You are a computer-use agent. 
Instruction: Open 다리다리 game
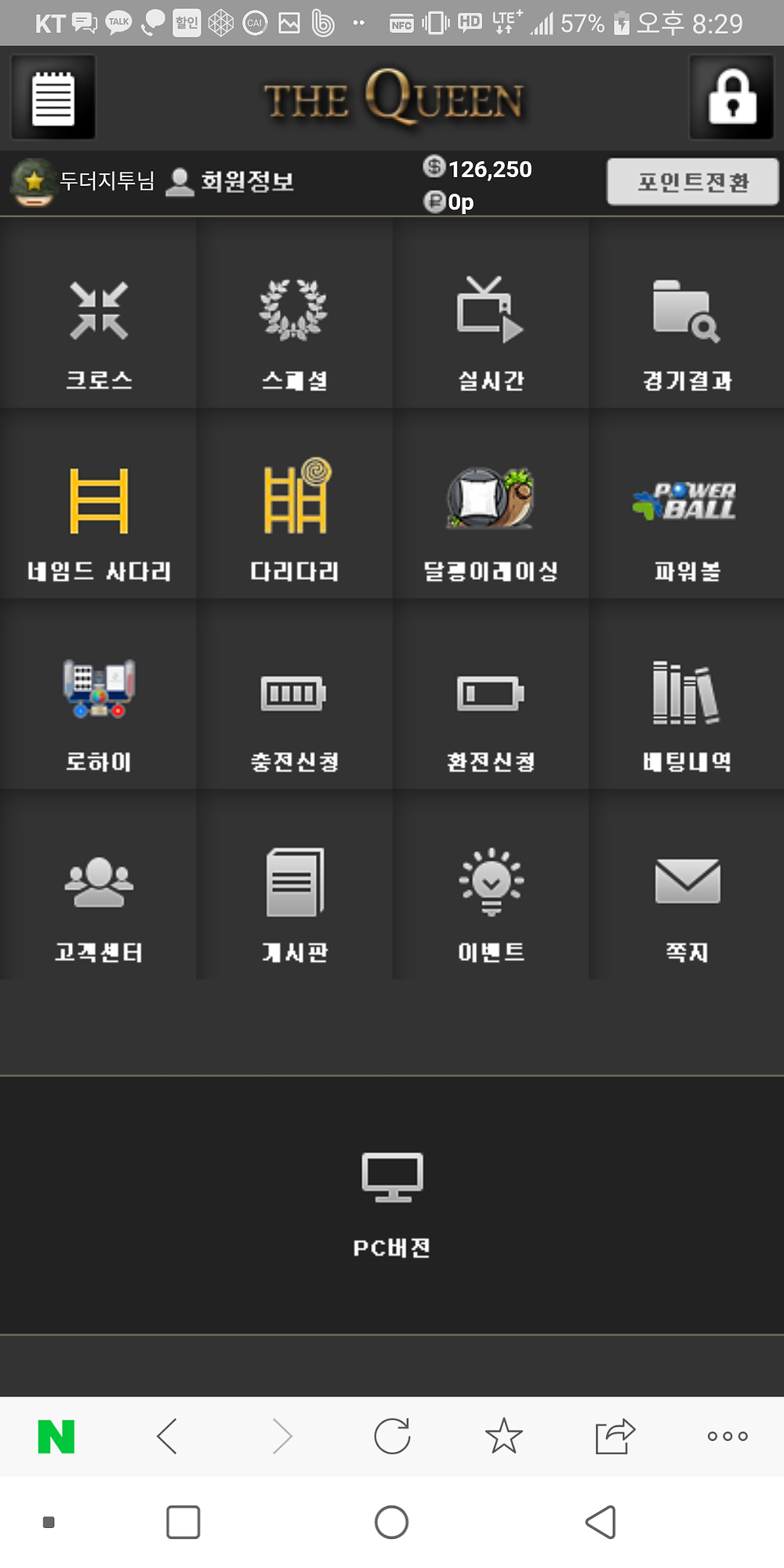coord(294,521)
